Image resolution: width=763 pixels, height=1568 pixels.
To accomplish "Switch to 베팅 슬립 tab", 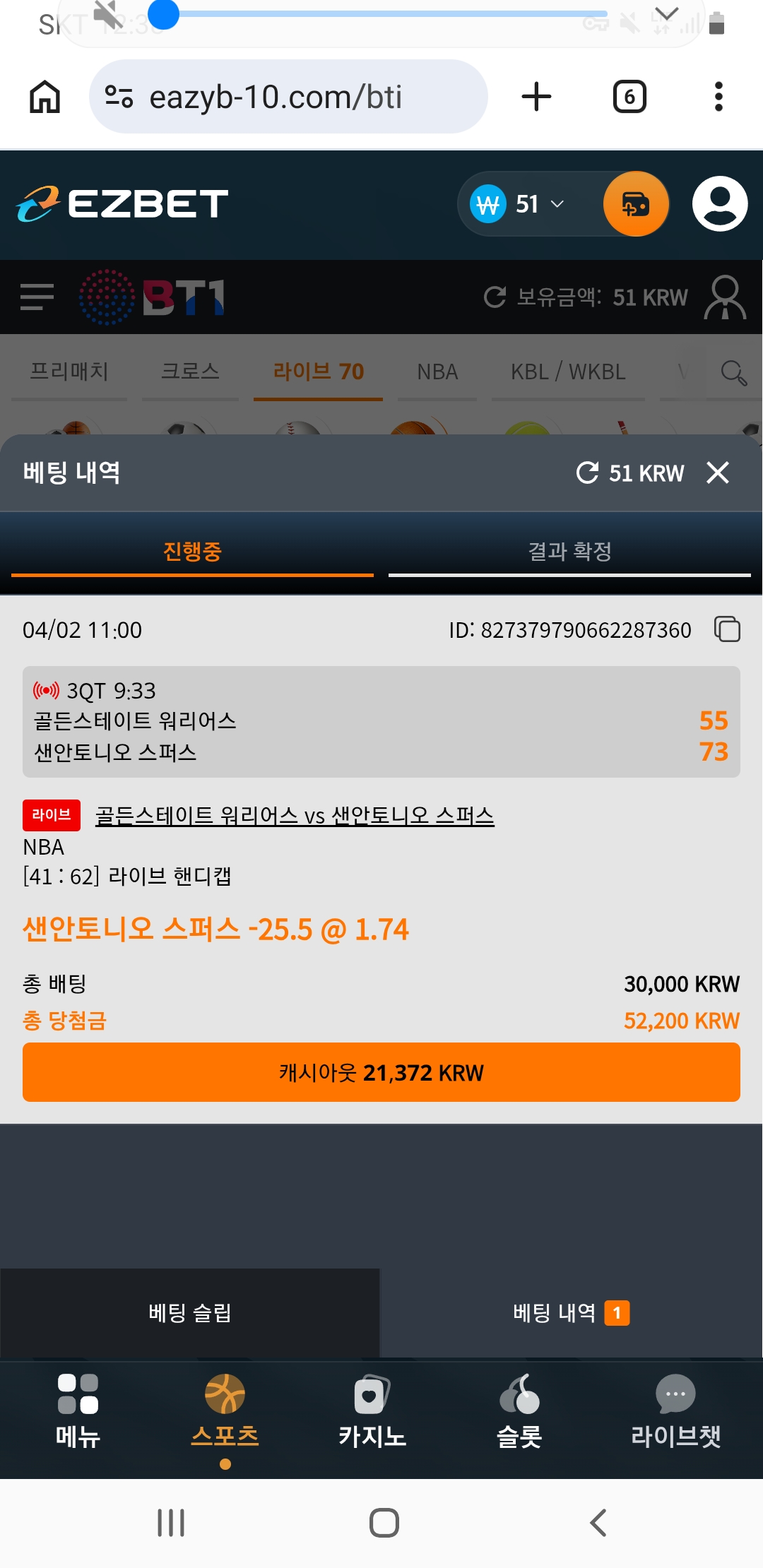I will pyautogui.click(x=190, y=1313).
